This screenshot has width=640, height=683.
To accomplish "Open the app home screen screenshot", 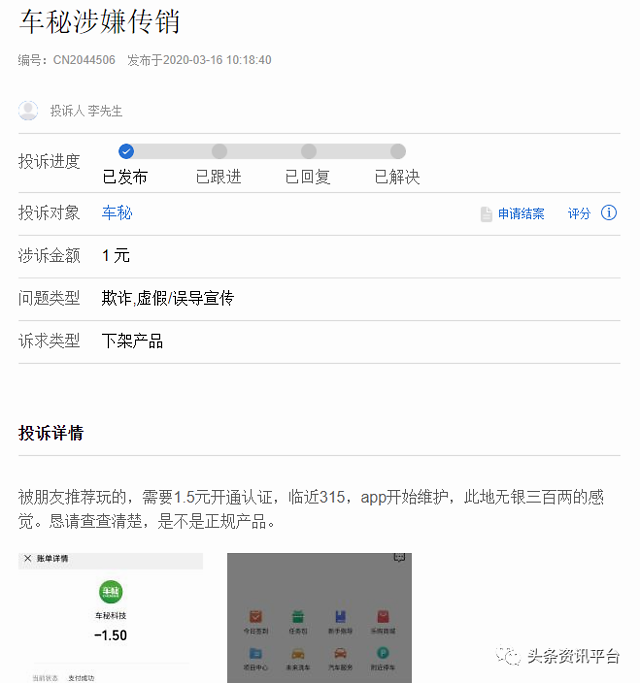I will click(x=319, y=618).
